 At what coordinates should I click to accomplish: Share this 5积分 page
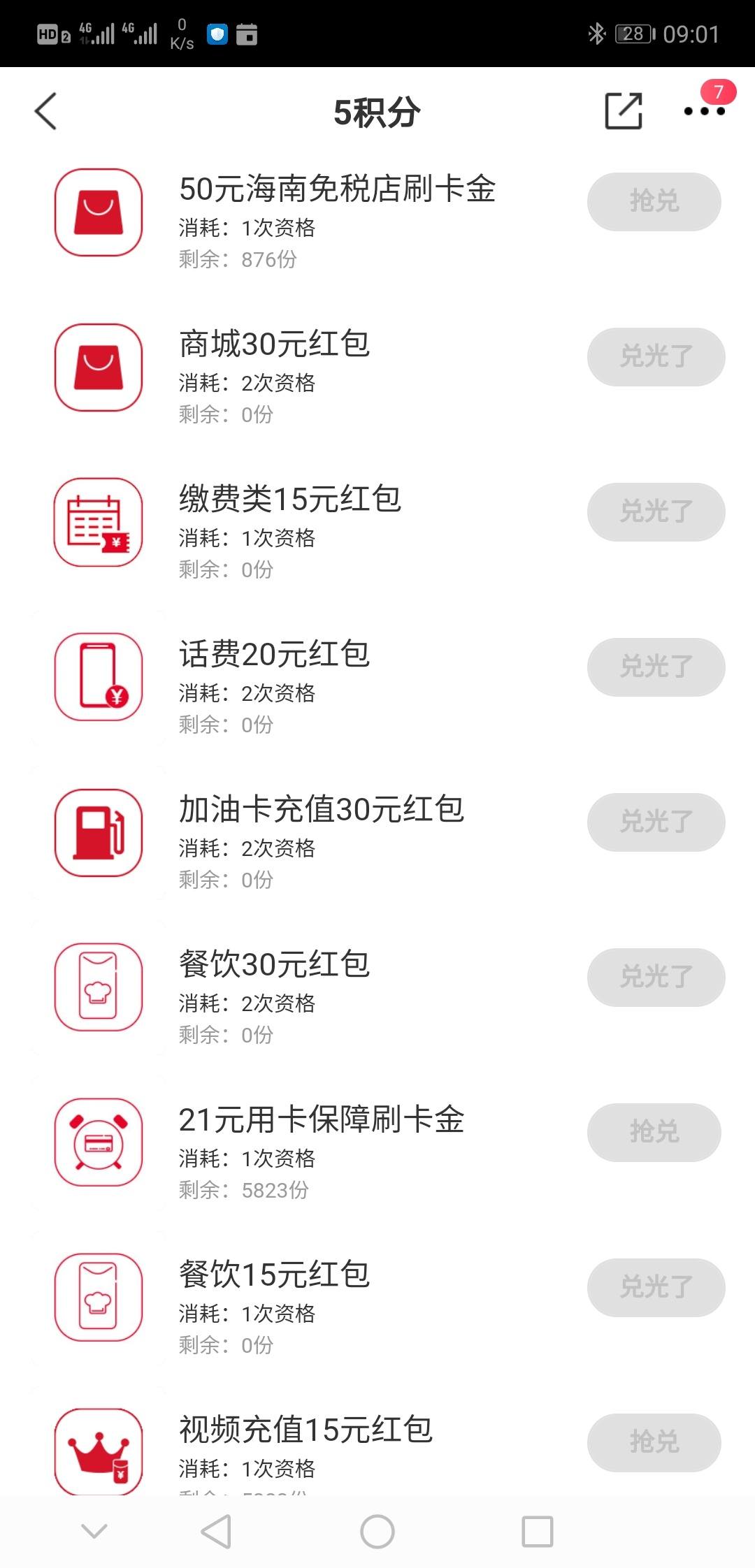pyautogui.click(x=623, y=110)
